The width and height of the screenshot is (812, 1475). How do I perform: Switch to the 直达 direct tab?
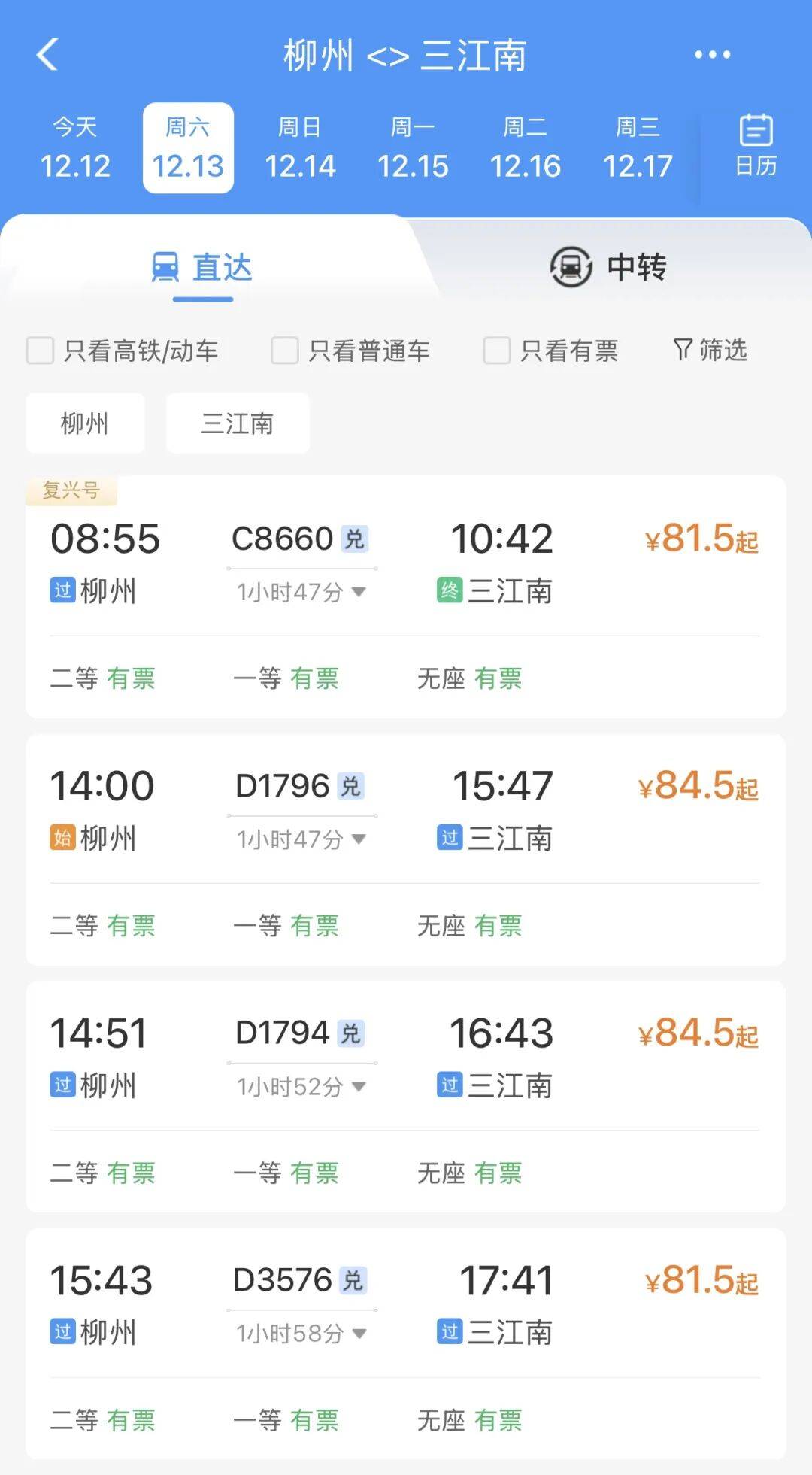click(202, 268)
